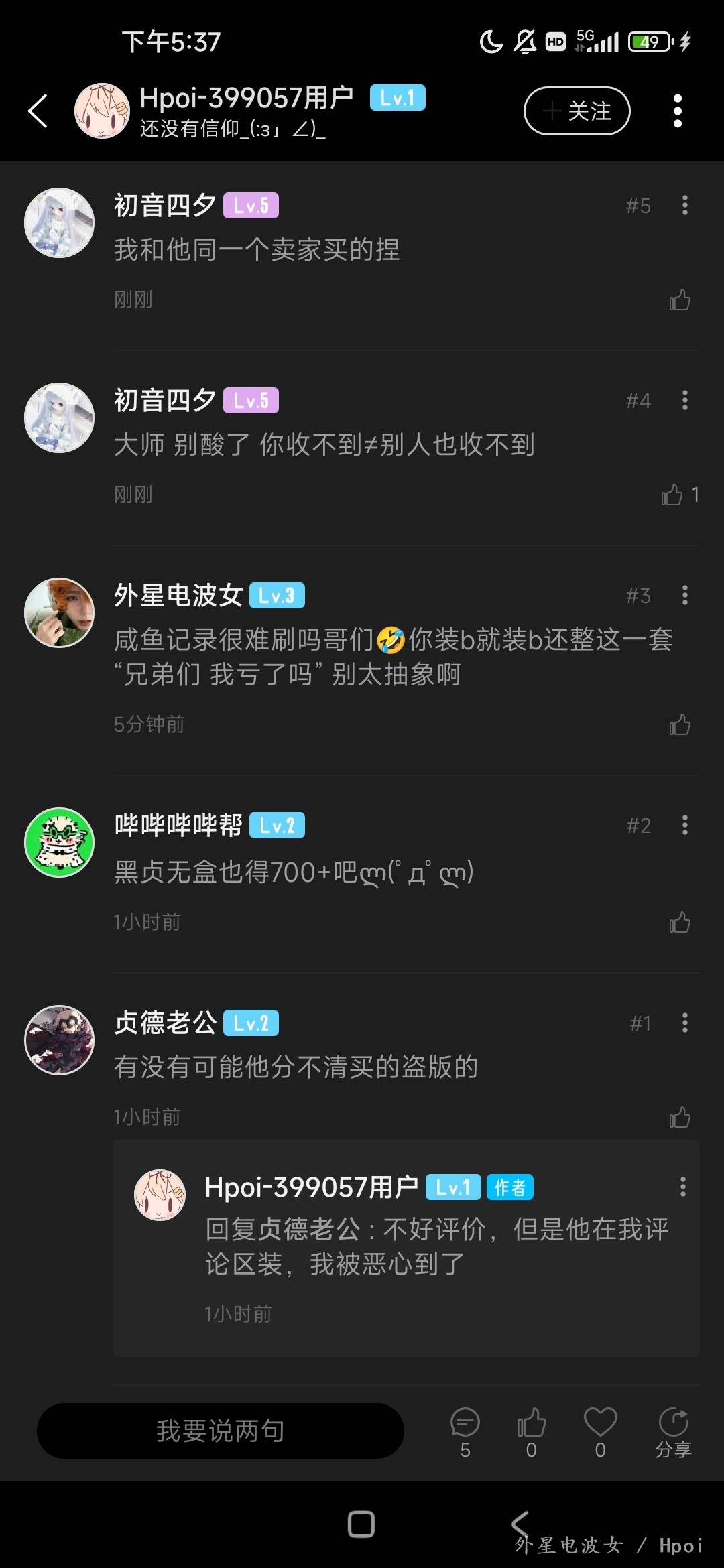This screenshot has width=724, height=1568.
Task: Like comment #4 about 大师 别酸了
Action: pyautogui.click(x=672, y=495)
